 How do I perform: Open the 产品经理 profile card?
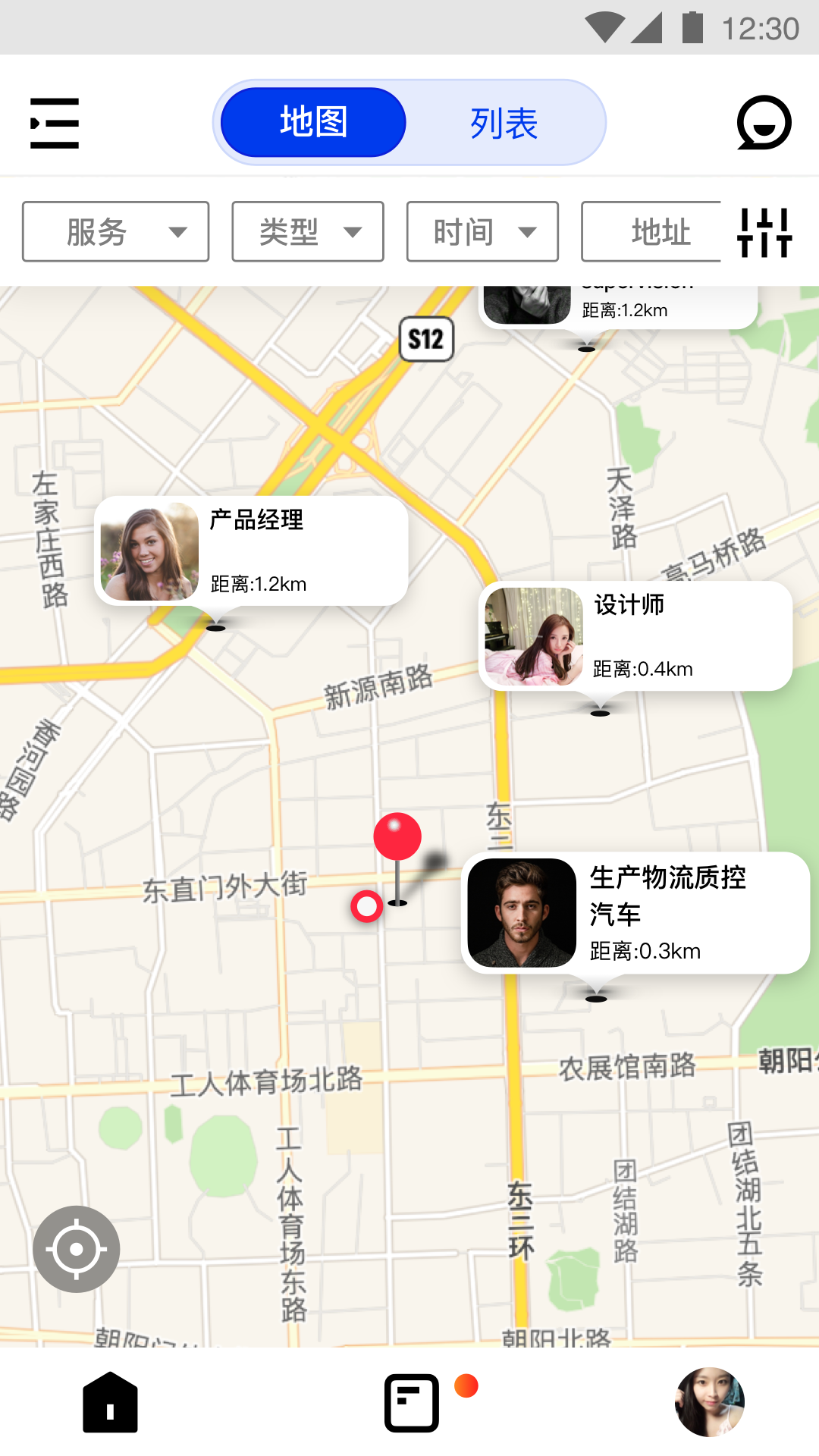click(x=252, y=551)
